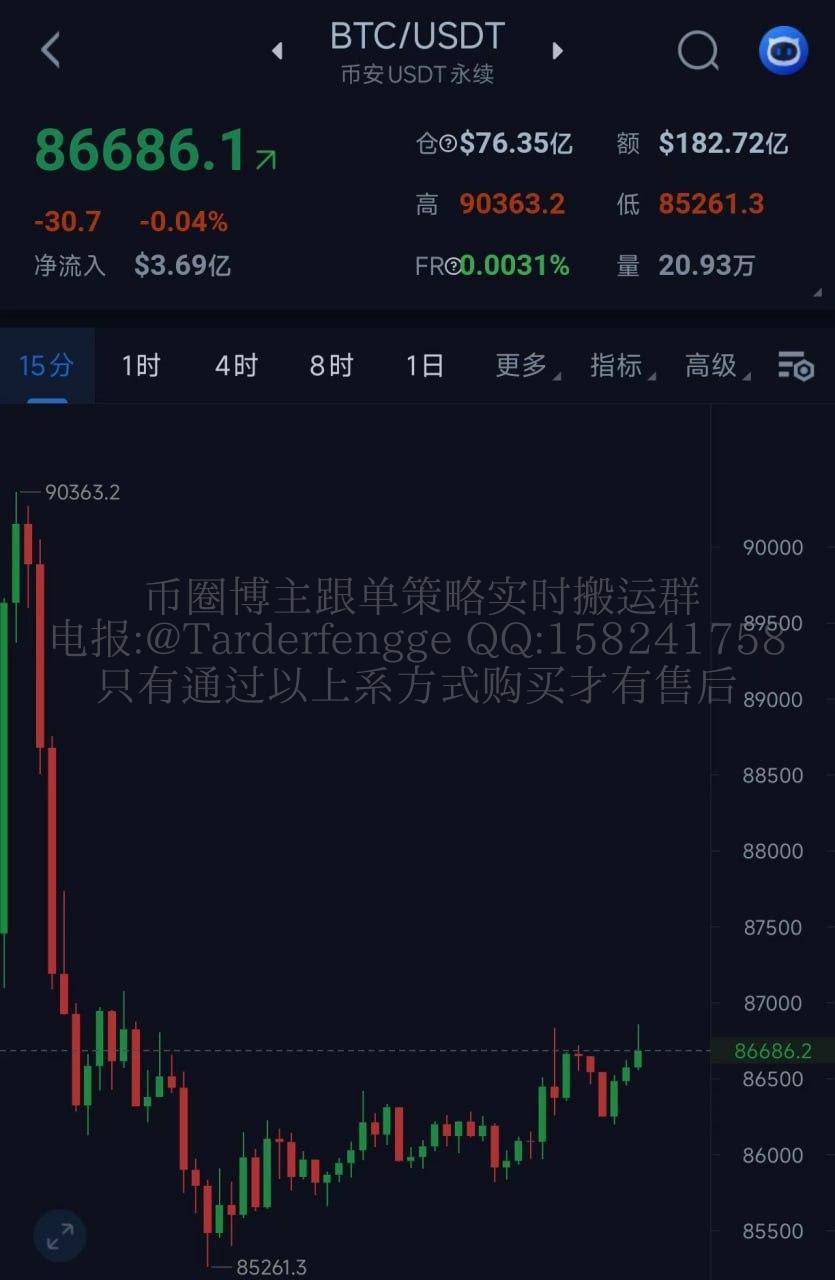Go back using the top-left arrow
Image resolution: width=835 pixels, height=1280 pixels.
pyautogui.click(x=51, y=50)
